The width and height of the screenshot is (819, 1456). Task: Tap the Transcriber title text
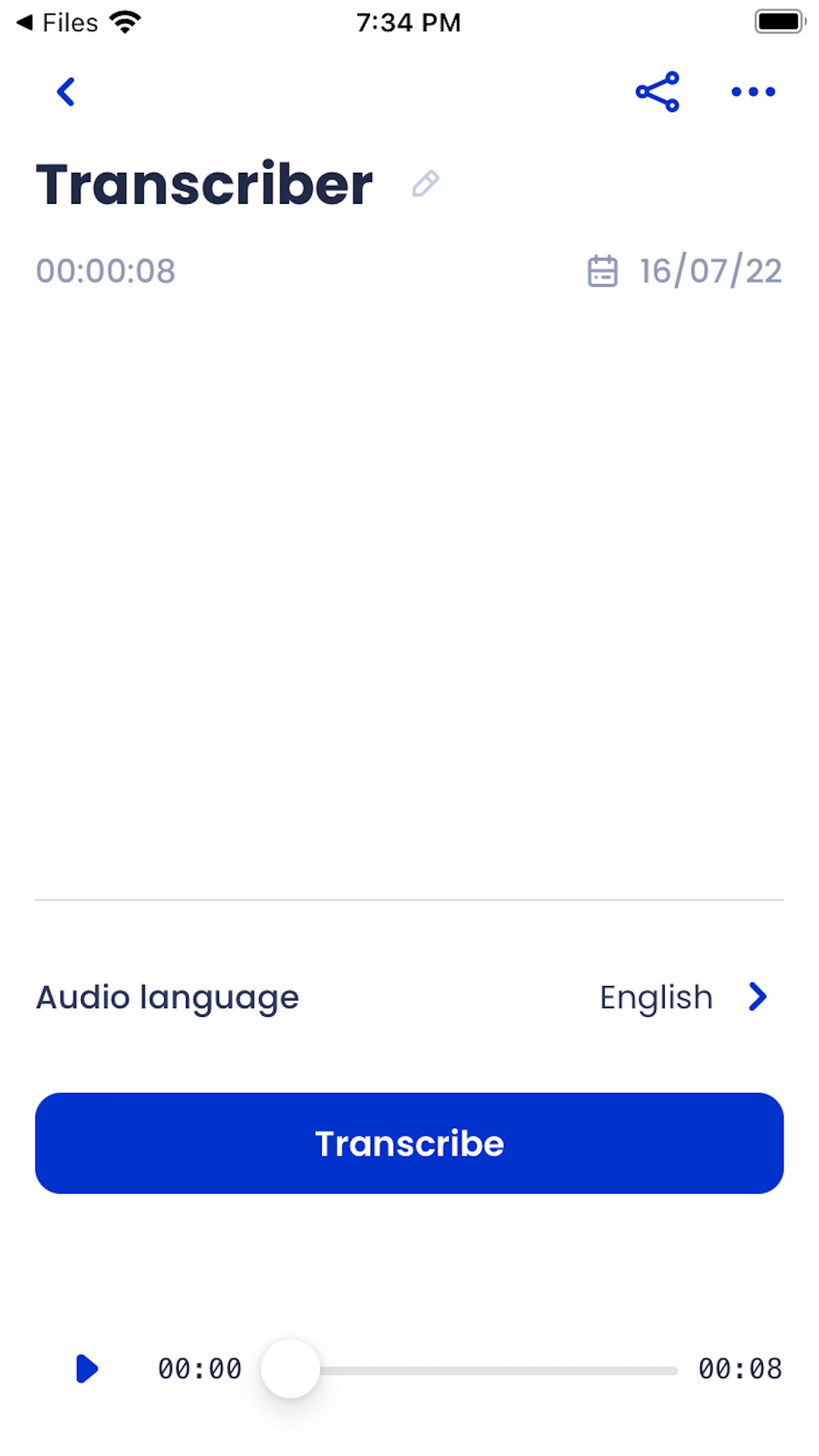tap(205, 185)
